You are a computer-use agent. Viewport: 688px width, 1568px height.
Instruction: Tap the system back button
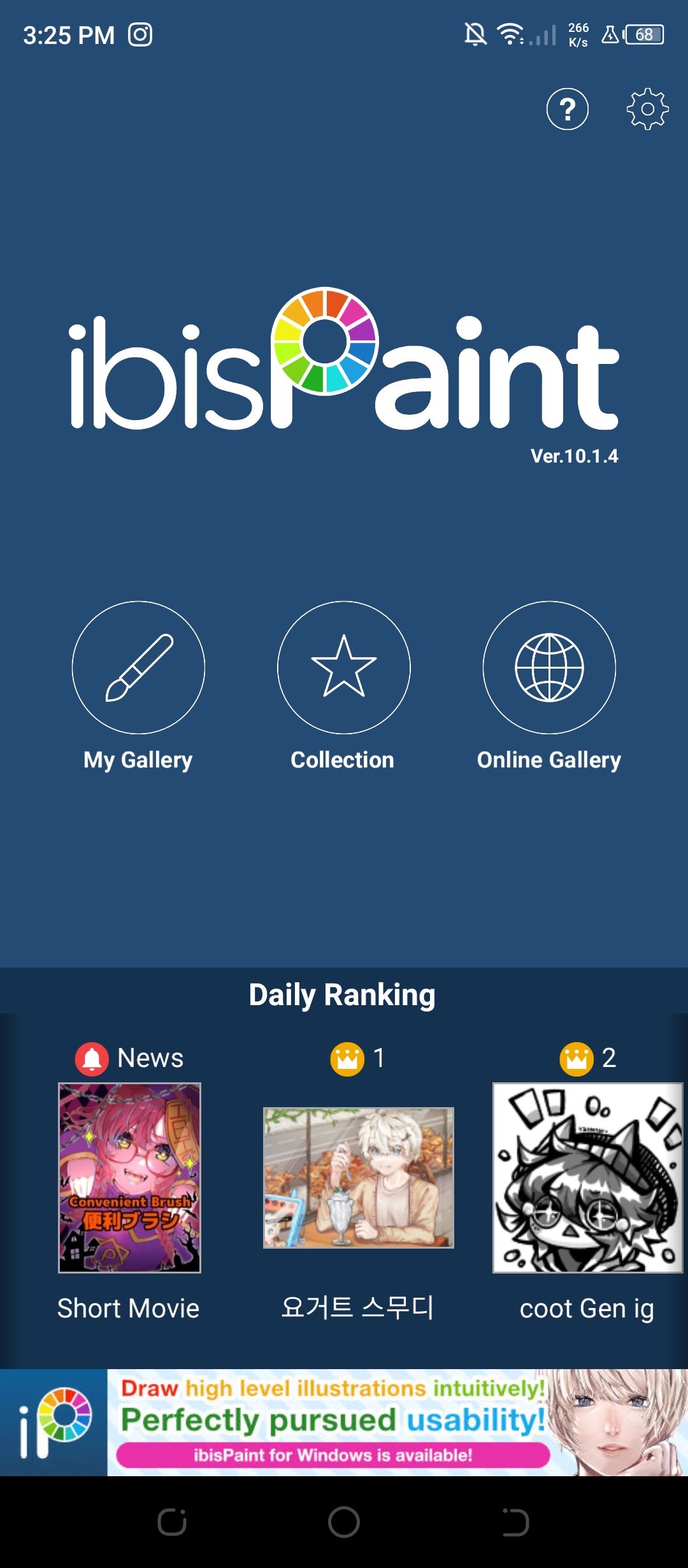point(515,1522)
